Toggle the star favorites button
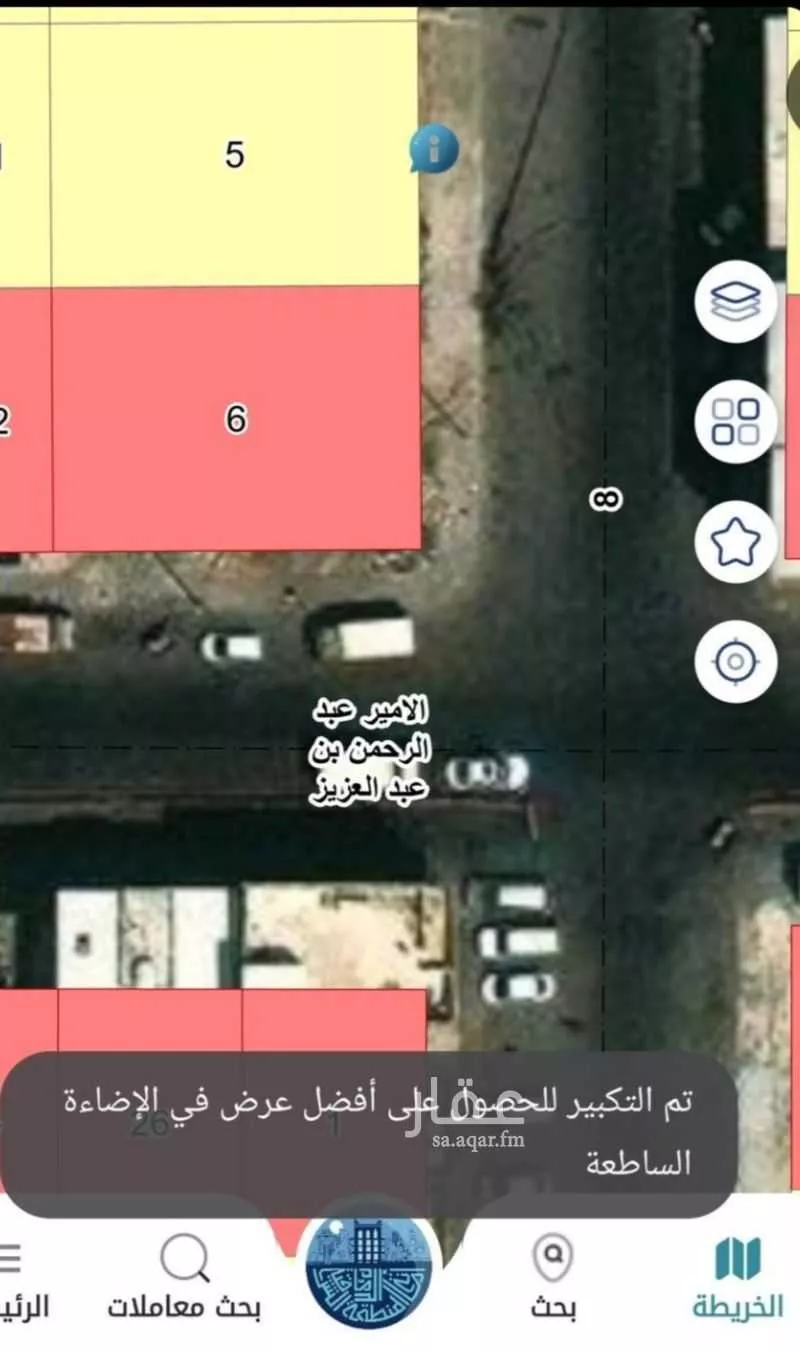This screenshot has width=800, height=1351. click(x=735, y=542)
